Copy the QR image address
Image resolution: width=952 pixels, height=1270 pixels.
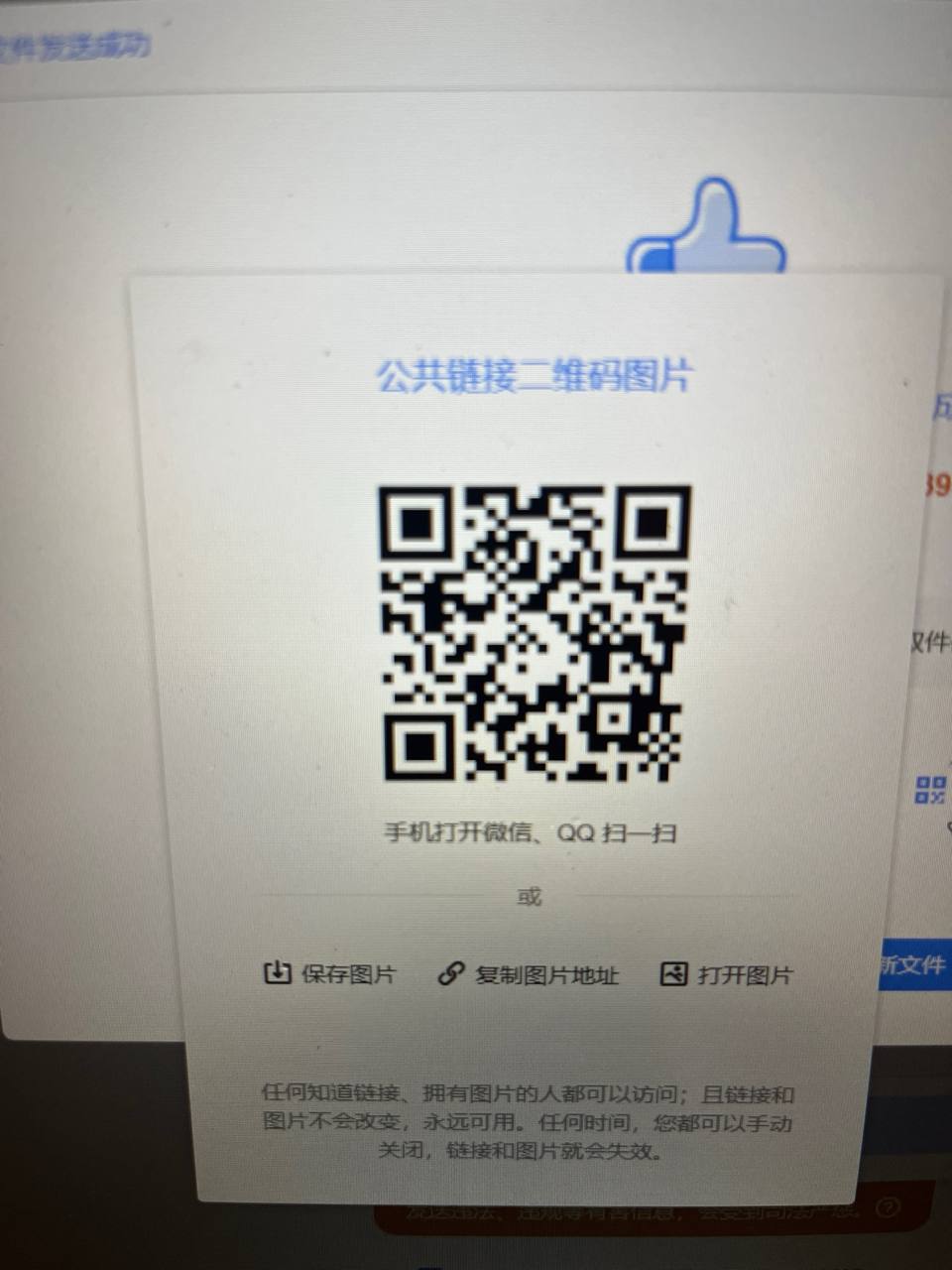(x=529, y=975)
